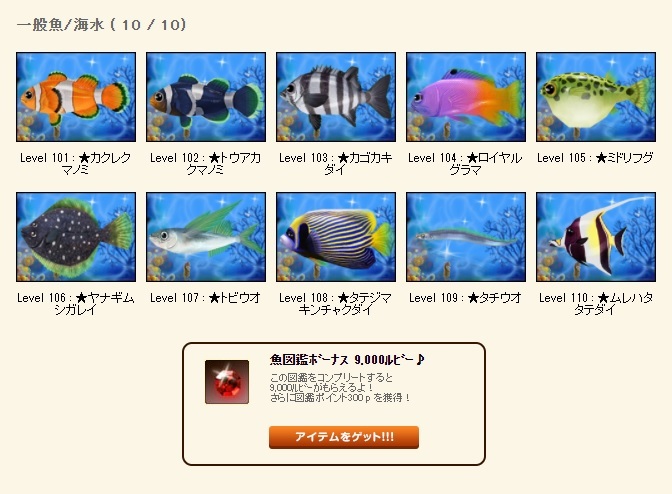Open the Level 105 ミドリフグ fish tile
Viewport: 672px width, 494px height.
(596, 97)
